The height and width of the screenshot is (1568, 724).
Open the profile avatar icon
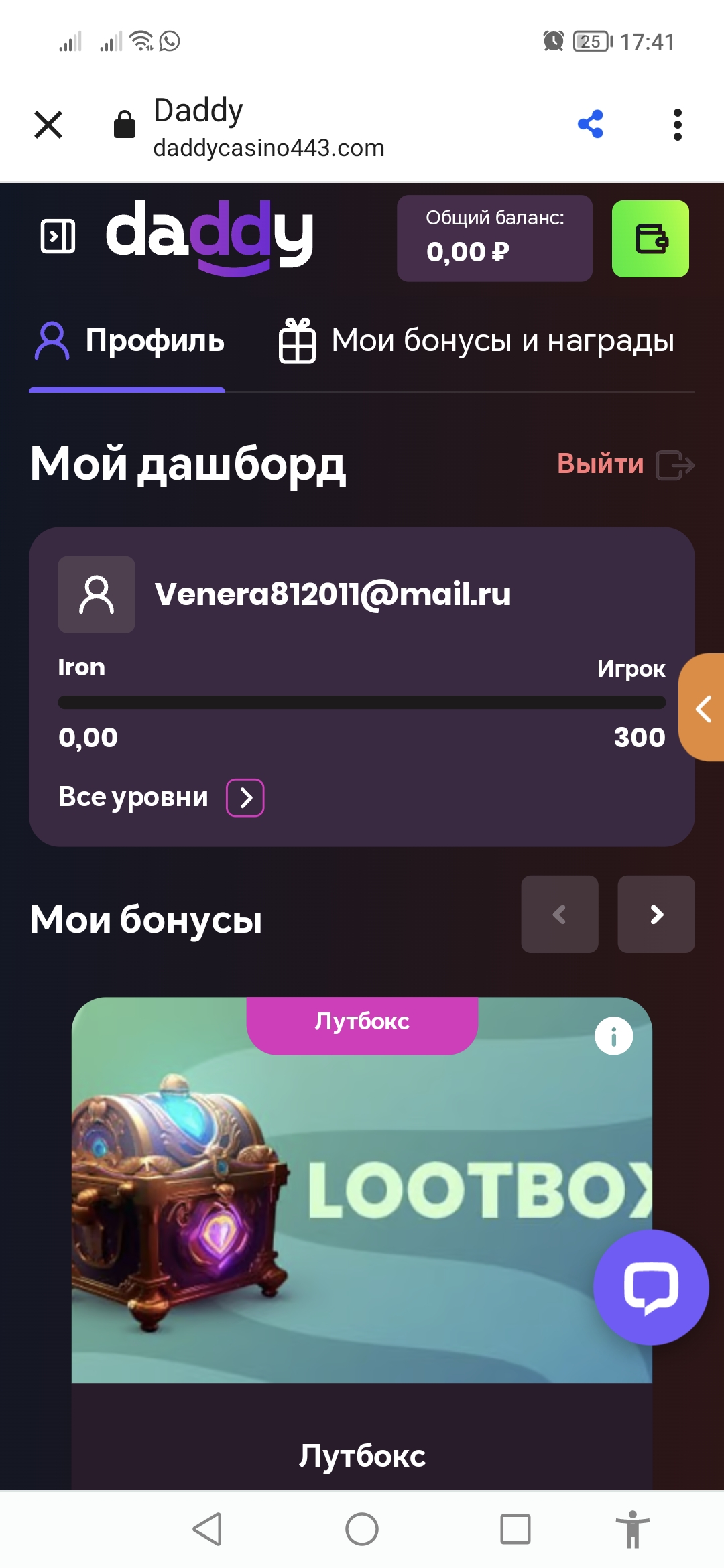(97, 594)
